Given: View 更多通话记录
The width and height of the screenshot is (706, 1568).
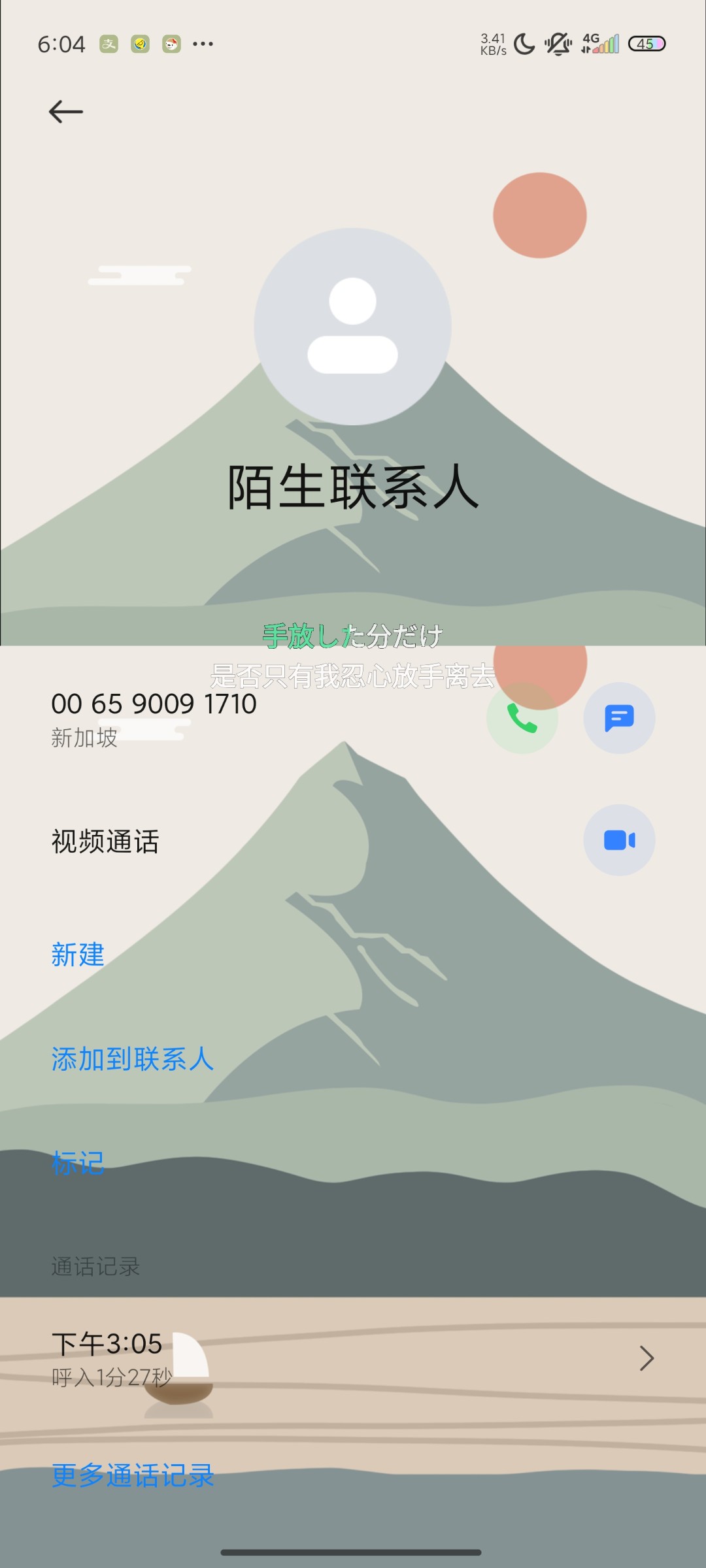Looking at the screenshot, I should [133, 1476].
